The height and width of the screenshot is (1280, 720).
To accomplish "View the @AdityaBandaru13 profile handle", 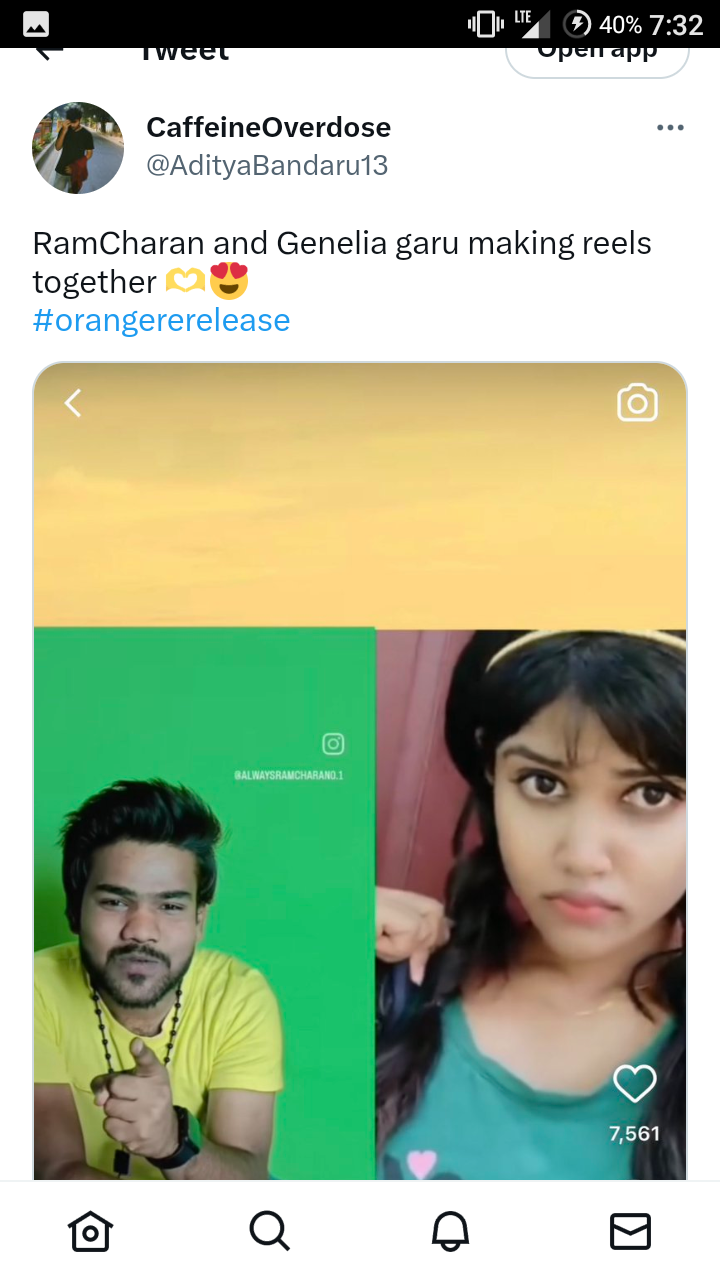I will [267, 165].
